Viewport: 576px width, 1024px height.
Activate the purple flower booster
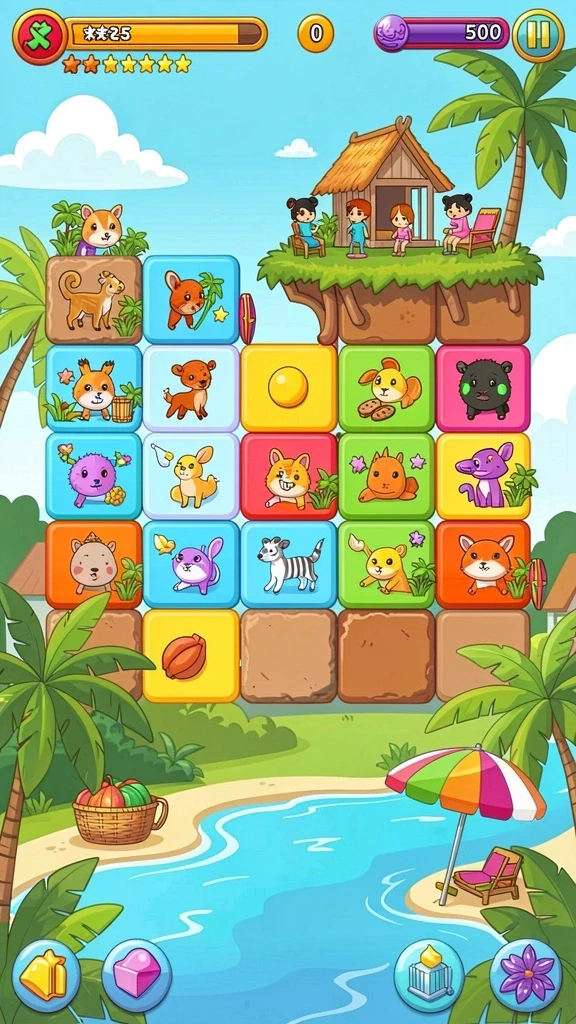click(x=526, y=975)
